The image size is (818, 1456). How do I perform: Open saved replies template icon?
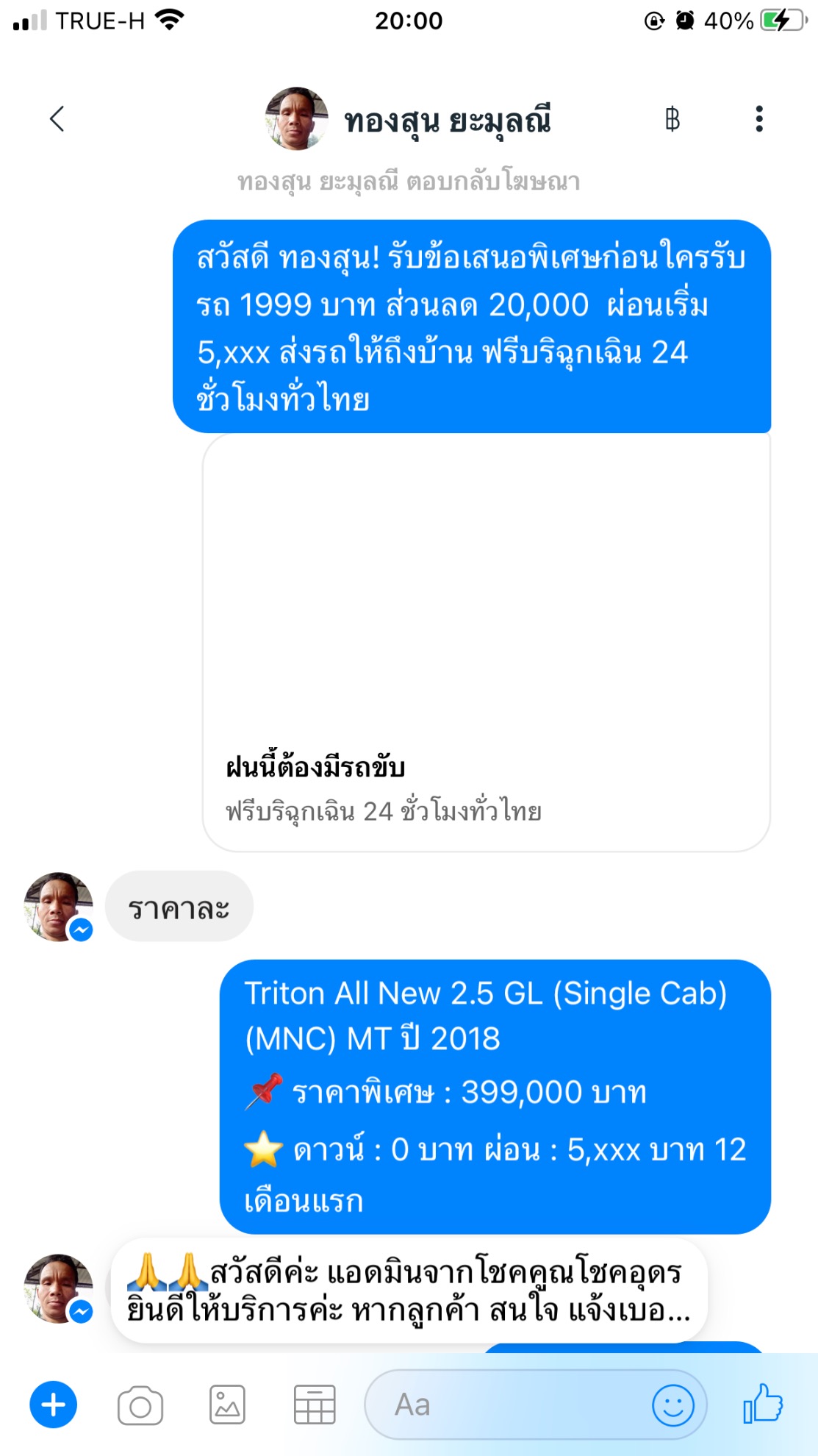tap(315, 1405)
